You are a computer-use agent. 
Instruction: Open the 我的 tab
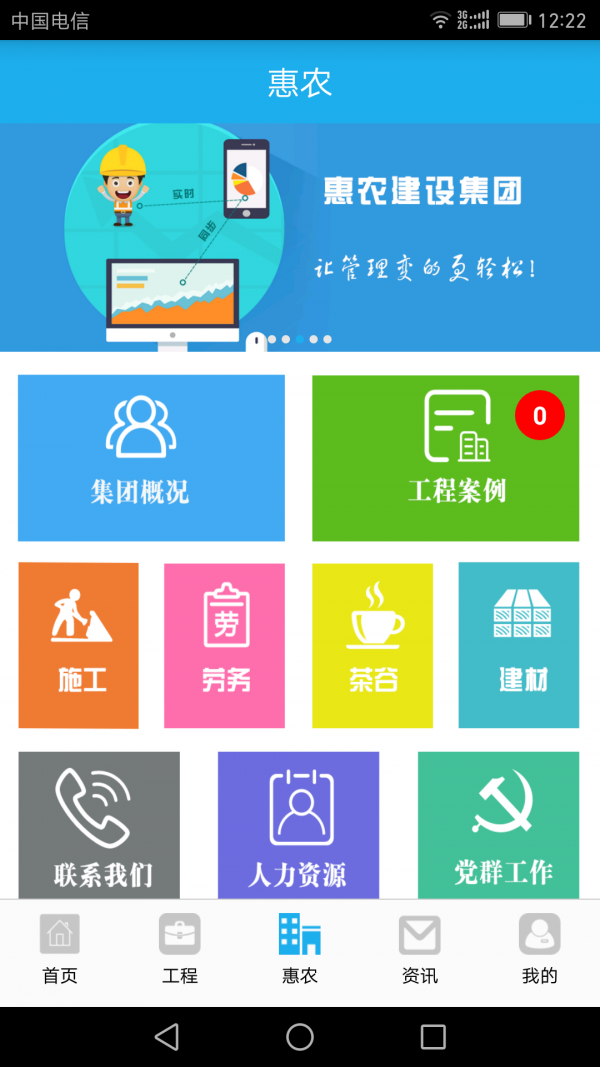[x=540, y=951]
